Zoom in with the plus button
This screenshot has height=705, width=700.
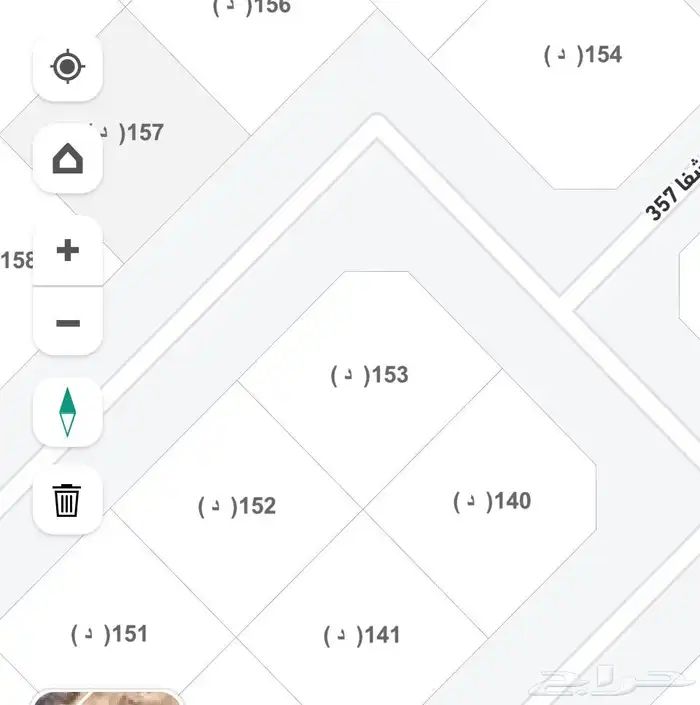[67, 250]
